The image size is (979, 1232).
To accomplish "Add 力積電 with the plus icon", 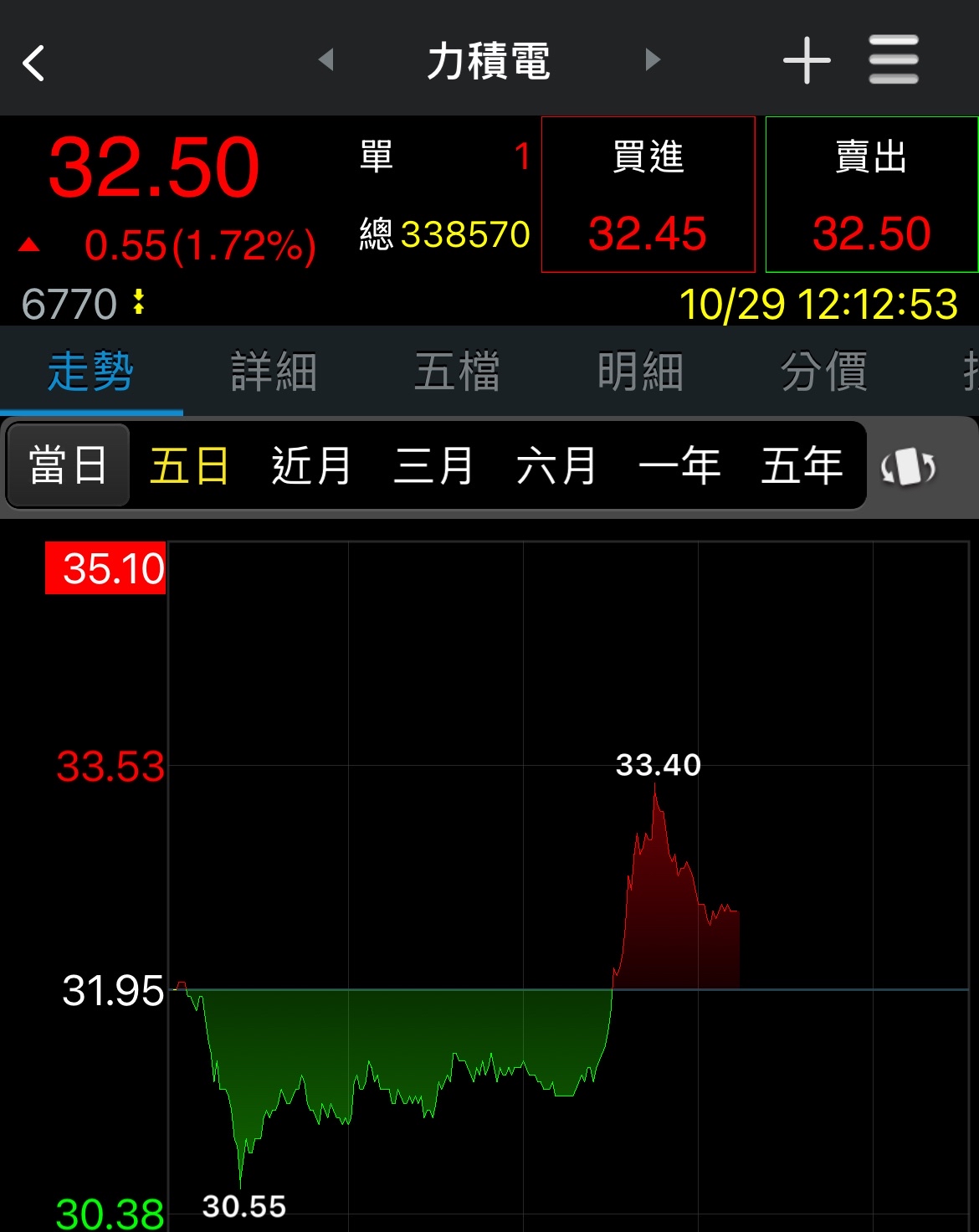I will click(x=807, y=60).
